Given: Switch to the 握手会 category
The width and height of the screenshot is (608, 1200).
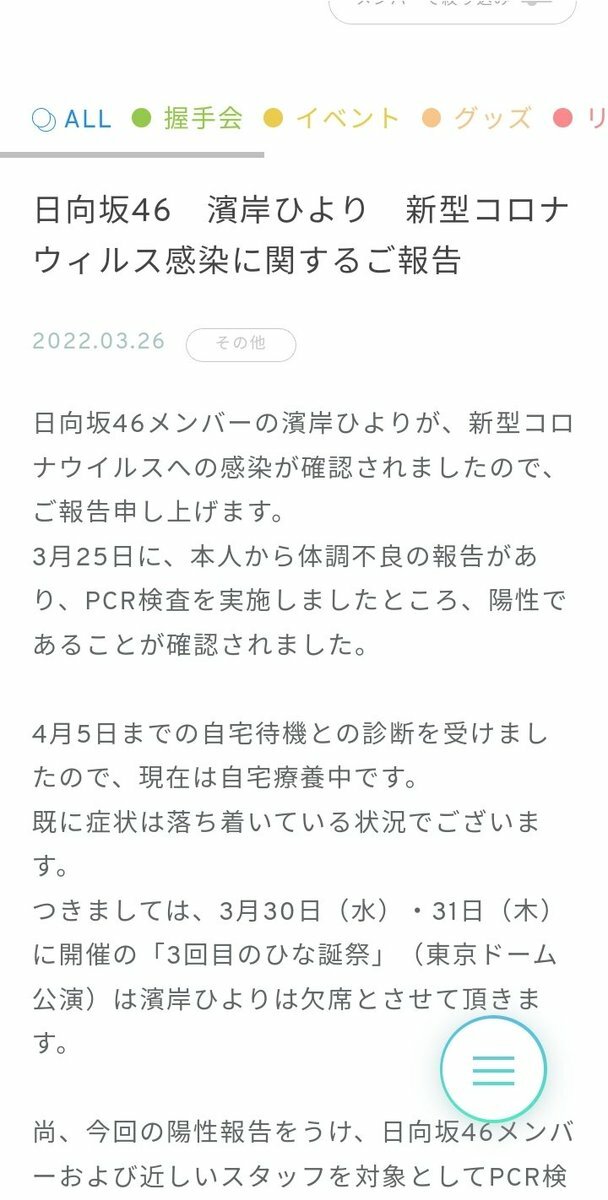Looking at the screenshot, I should 187,119.
